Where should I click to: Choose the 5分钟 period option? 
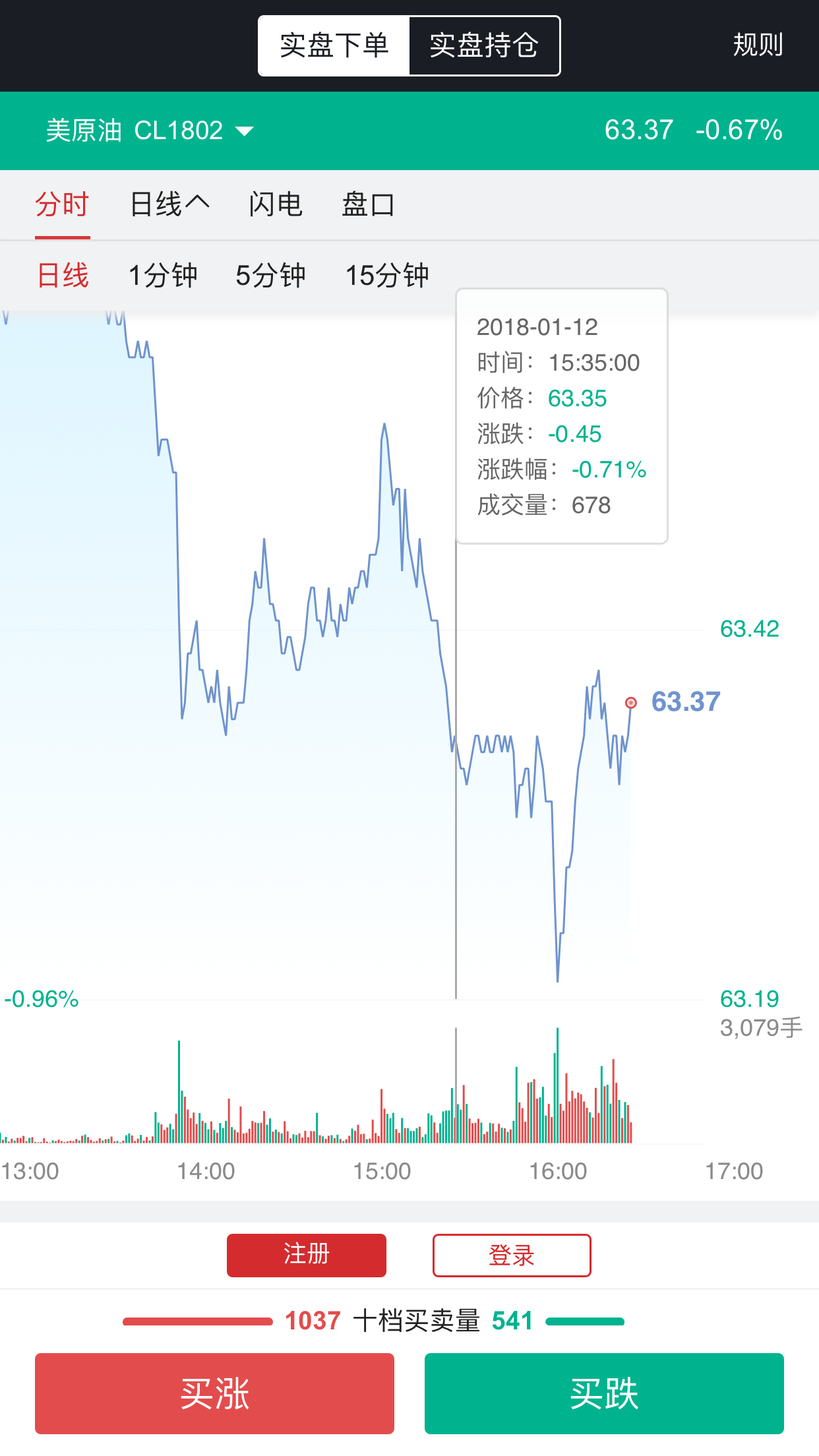click(270, 275)
